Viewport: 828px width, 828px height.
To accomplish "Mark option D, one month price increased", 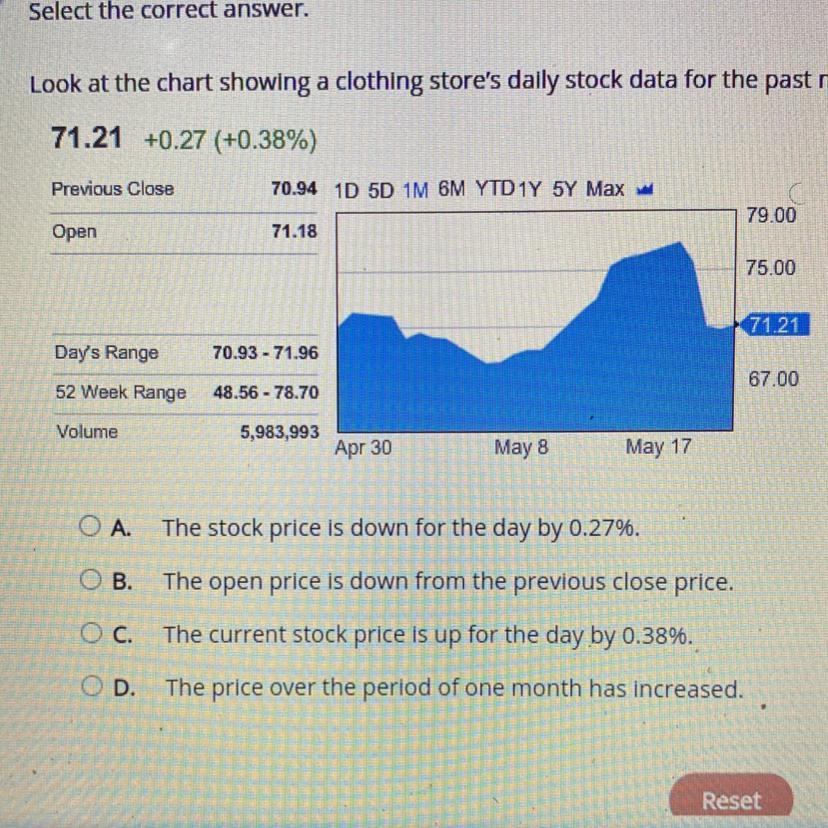I will [x=93, y=688].
